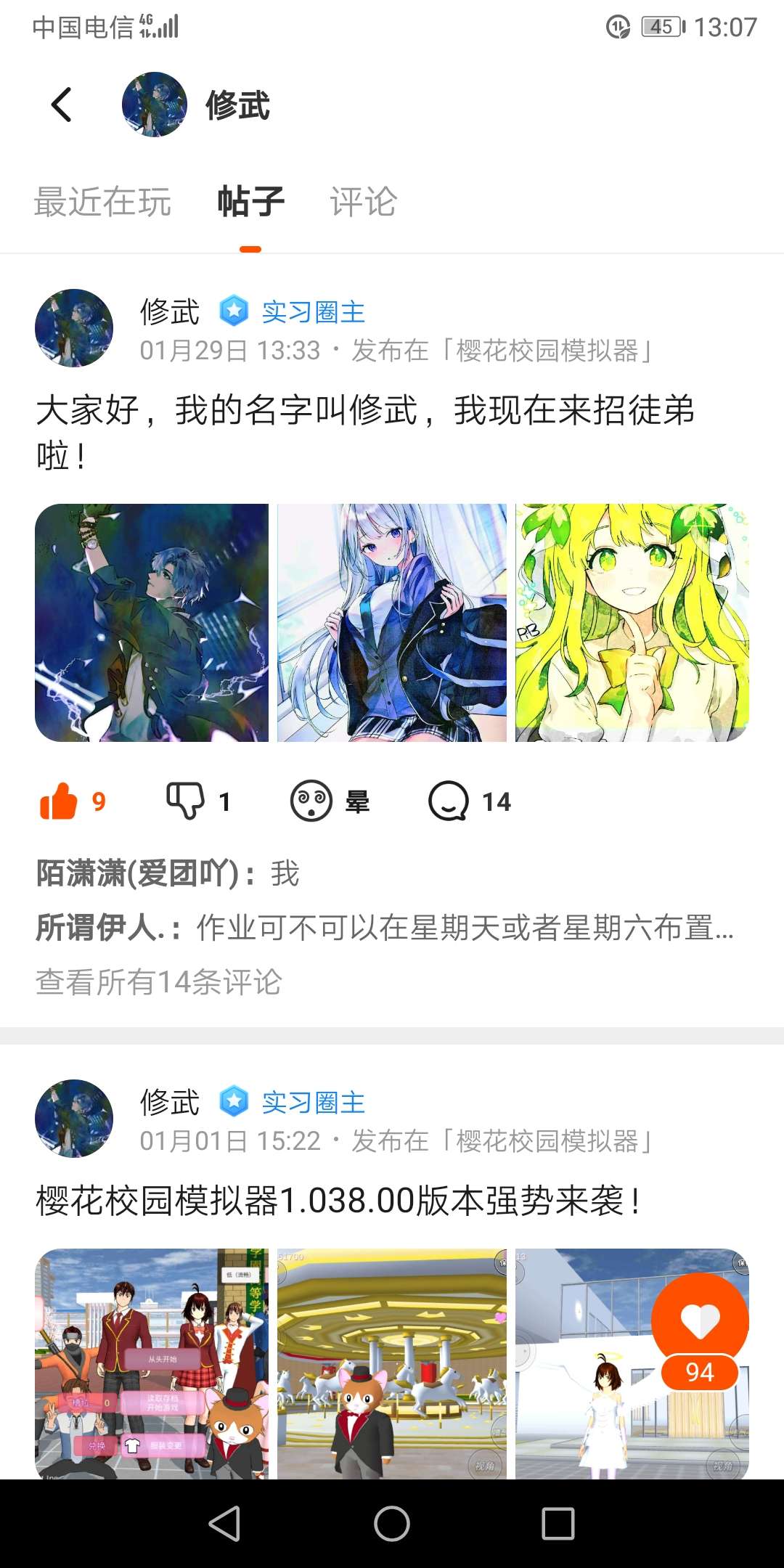The width and height of the screenshot is (784, 1568).
Task: Tap the system recent apps button
Action: tap(558, 1523)
